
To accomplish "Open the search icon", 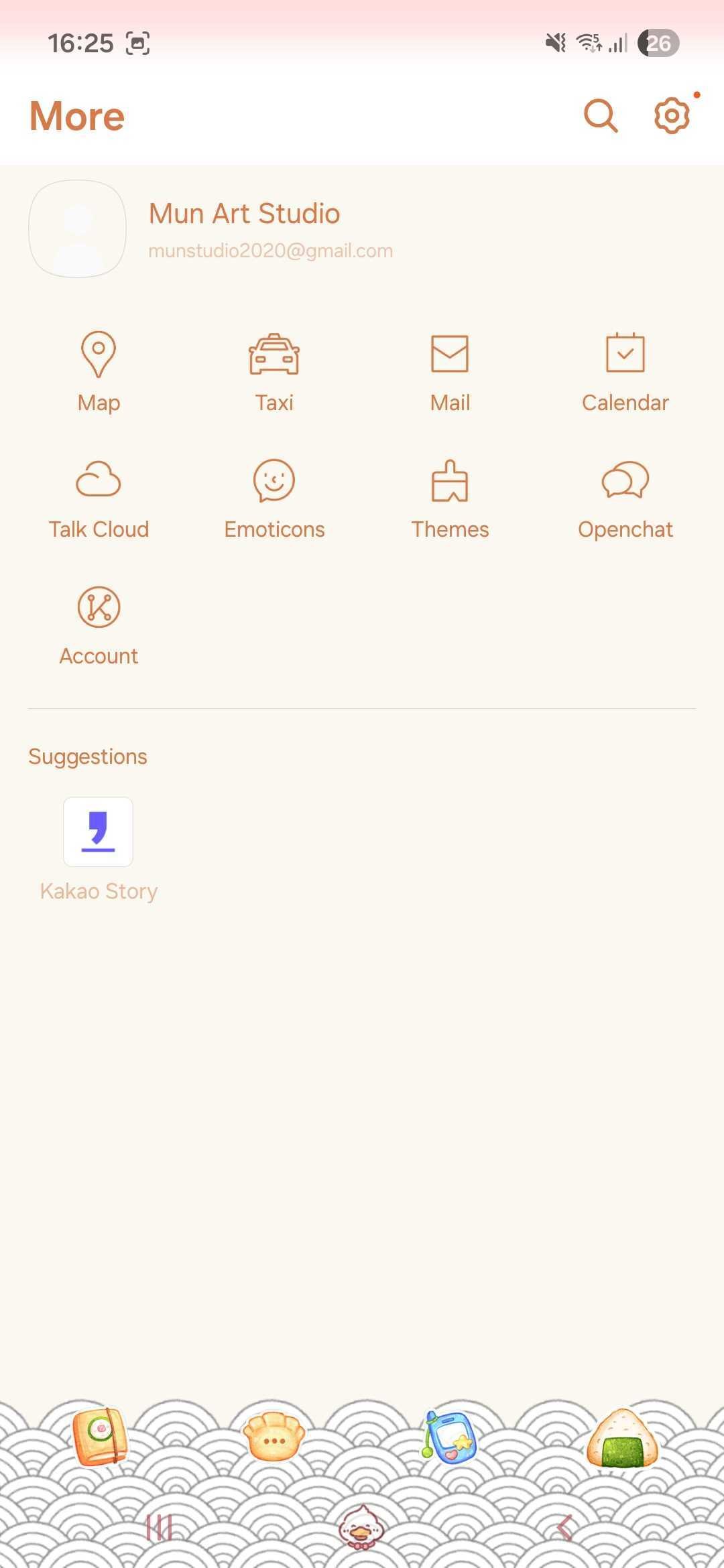I will [x=600, y=116].
